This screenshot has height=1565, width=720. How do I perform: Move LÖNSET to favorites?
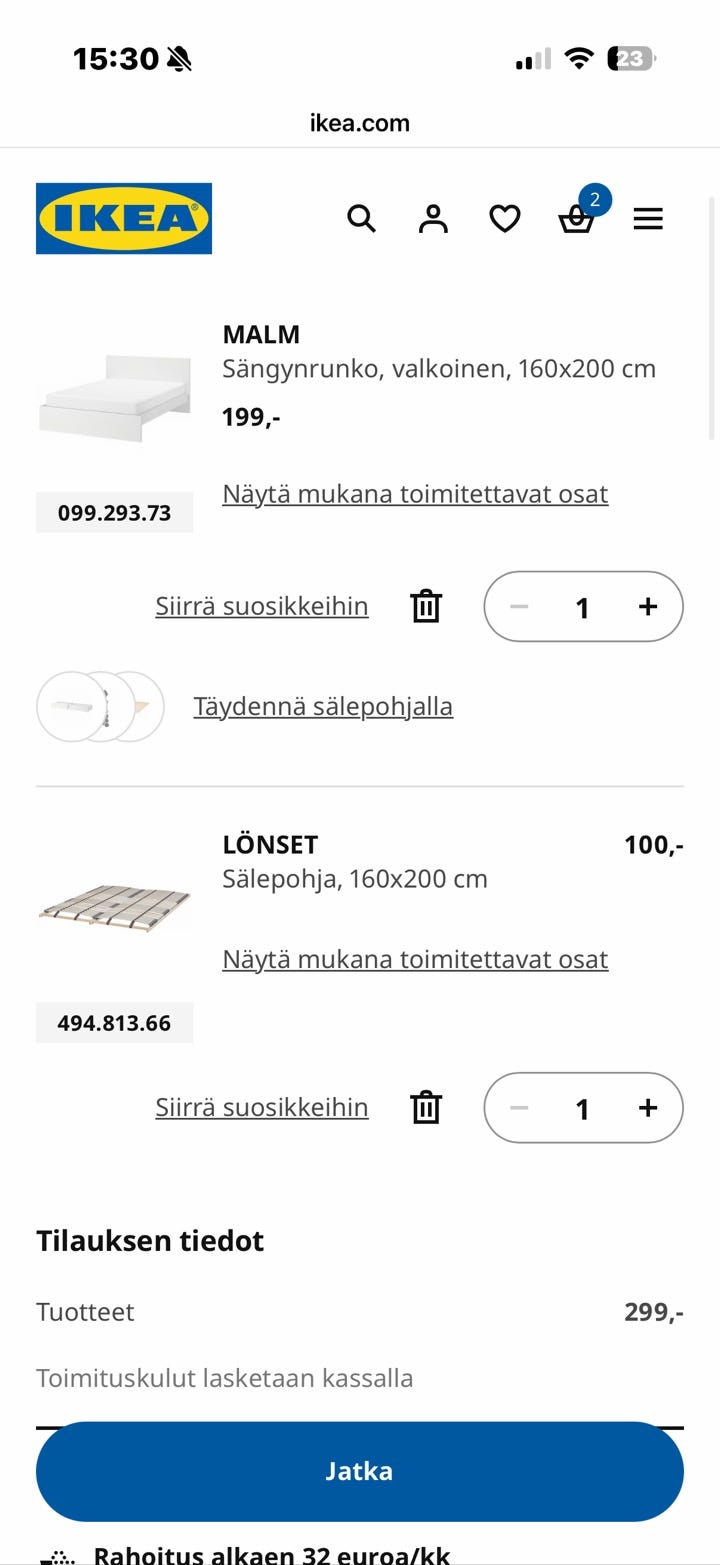[x=262, y=1107]
